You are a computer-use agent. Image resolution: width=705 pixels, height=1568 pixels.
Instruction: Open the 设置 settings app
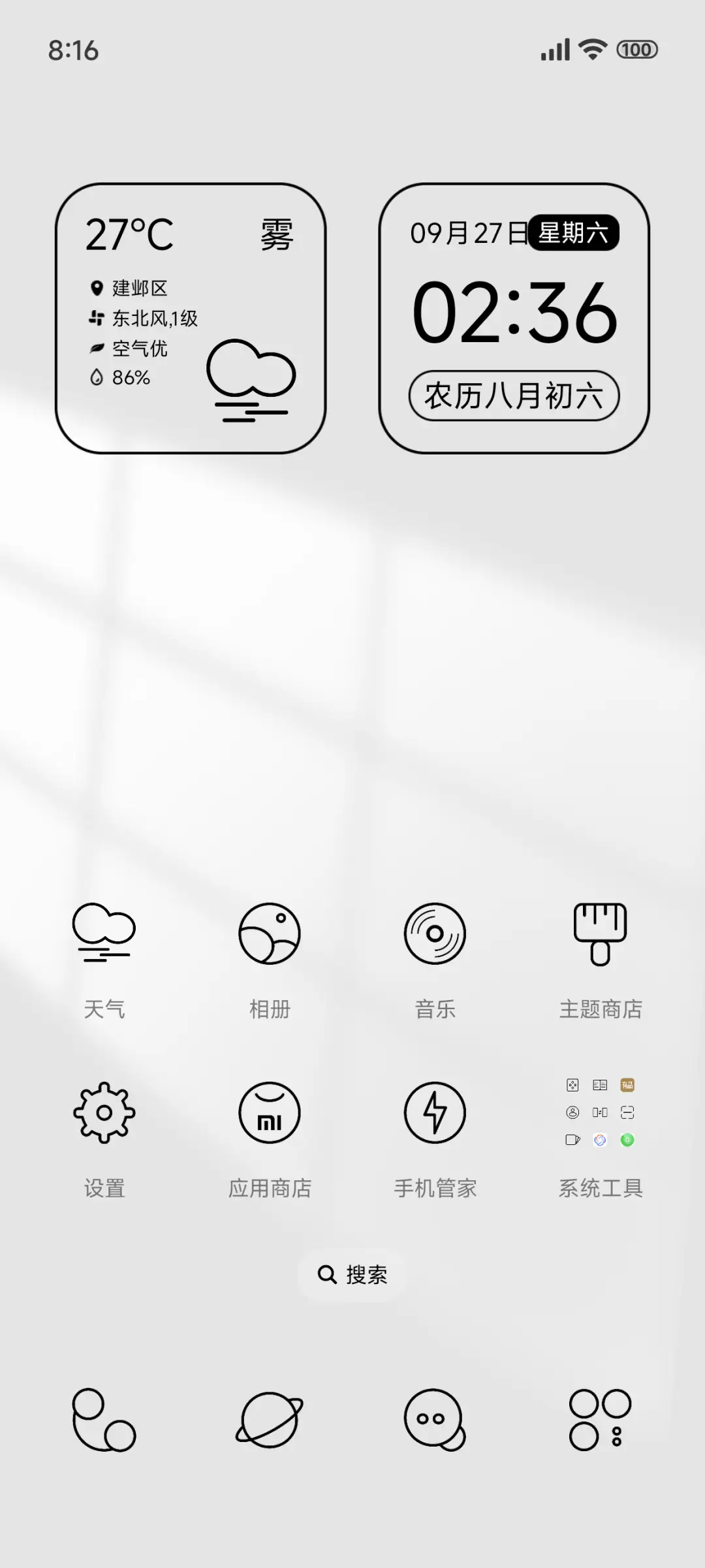(x=104, y=1114)
